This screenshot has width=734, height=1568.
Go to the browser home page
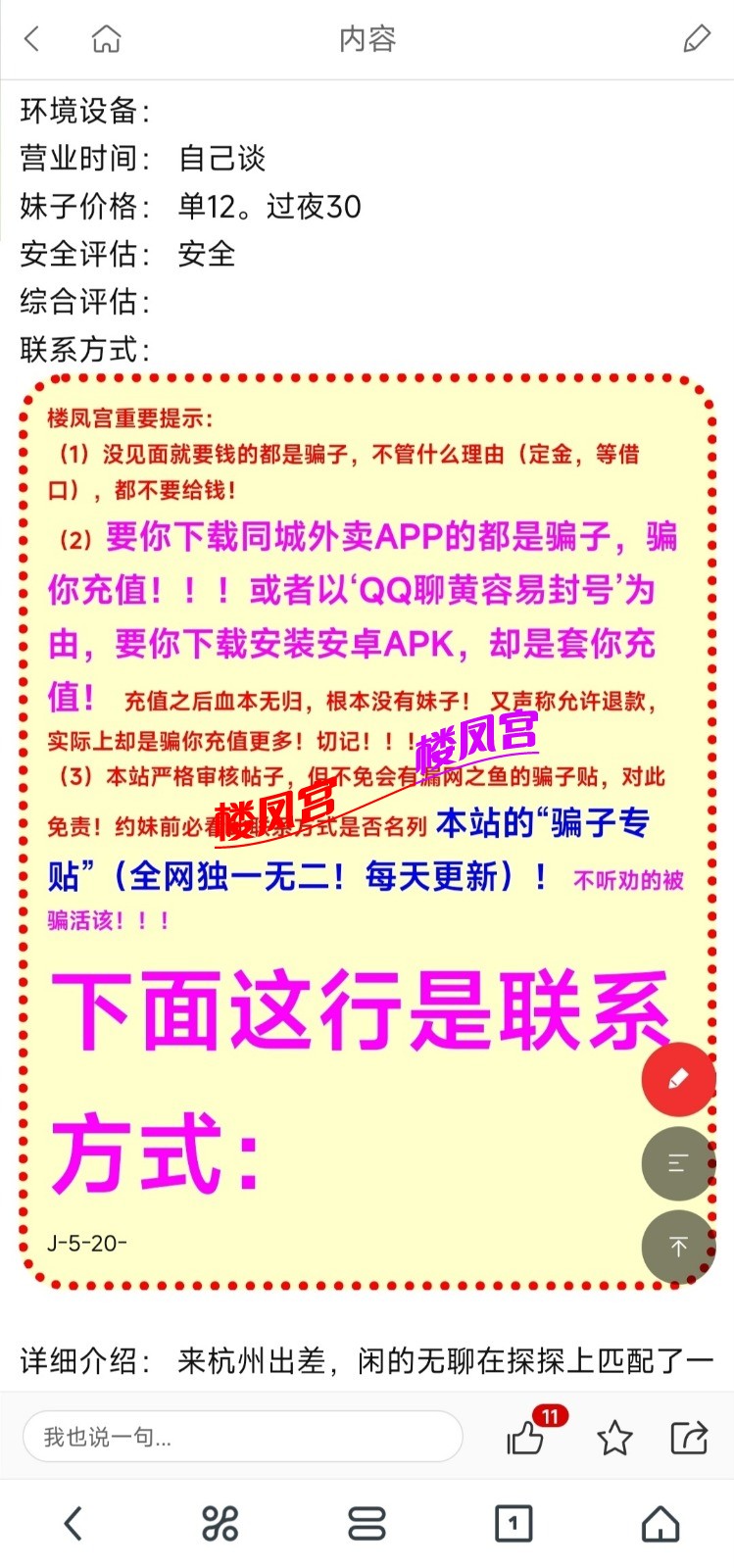pyautogui.click(x=660, y=1524)
